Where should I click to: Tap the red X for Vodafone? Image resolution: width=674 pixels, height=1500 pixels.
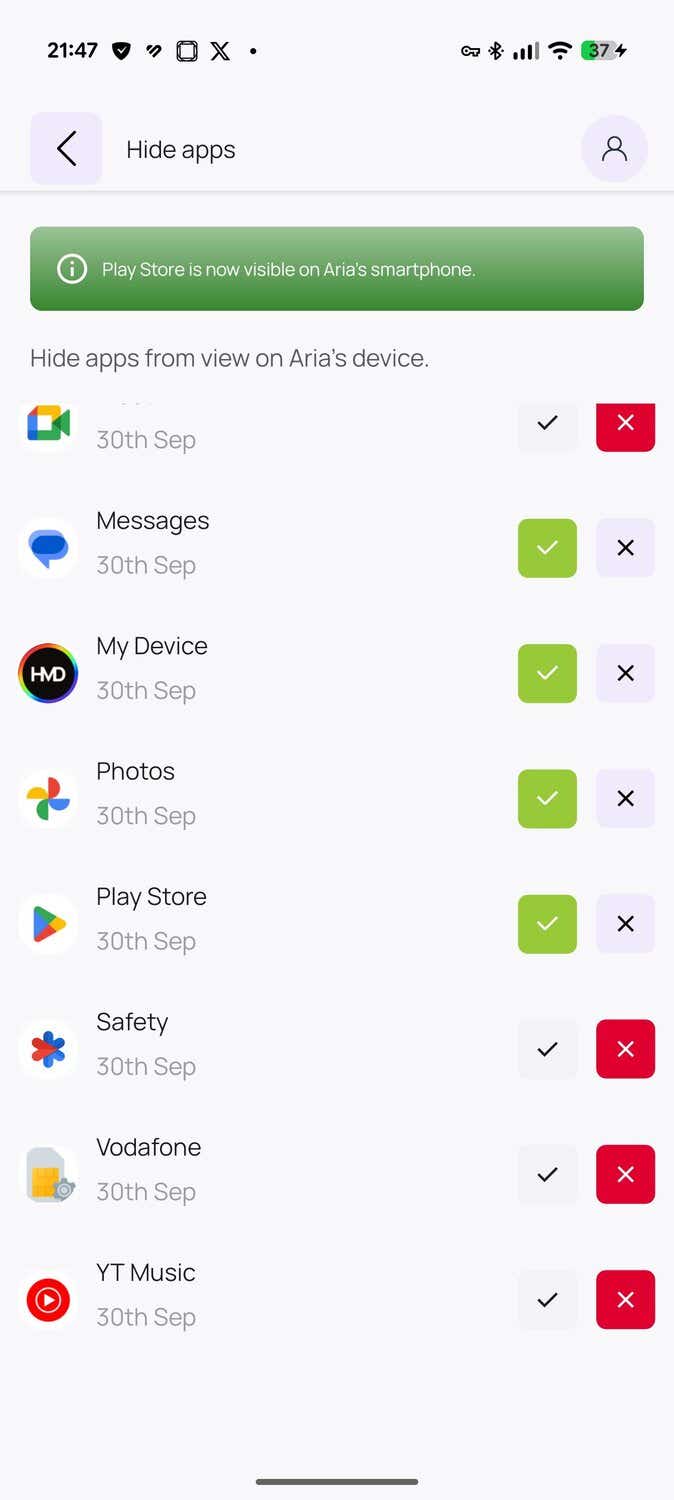pos(625,1174)
